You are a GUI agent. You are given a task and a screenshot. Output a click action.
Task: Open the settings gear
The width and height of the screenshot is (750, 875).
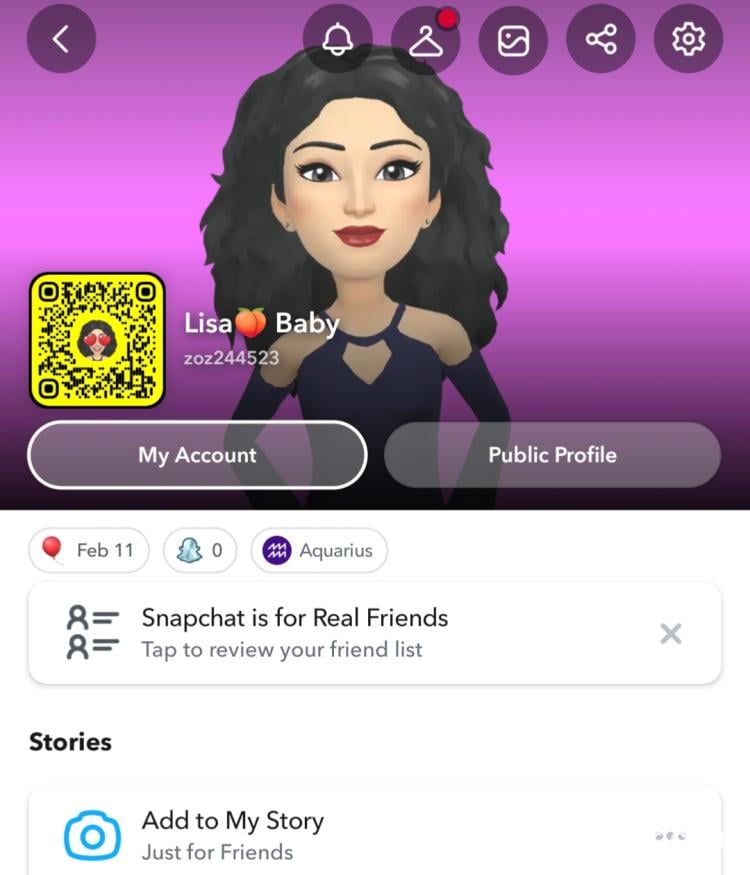click(688, 39)
